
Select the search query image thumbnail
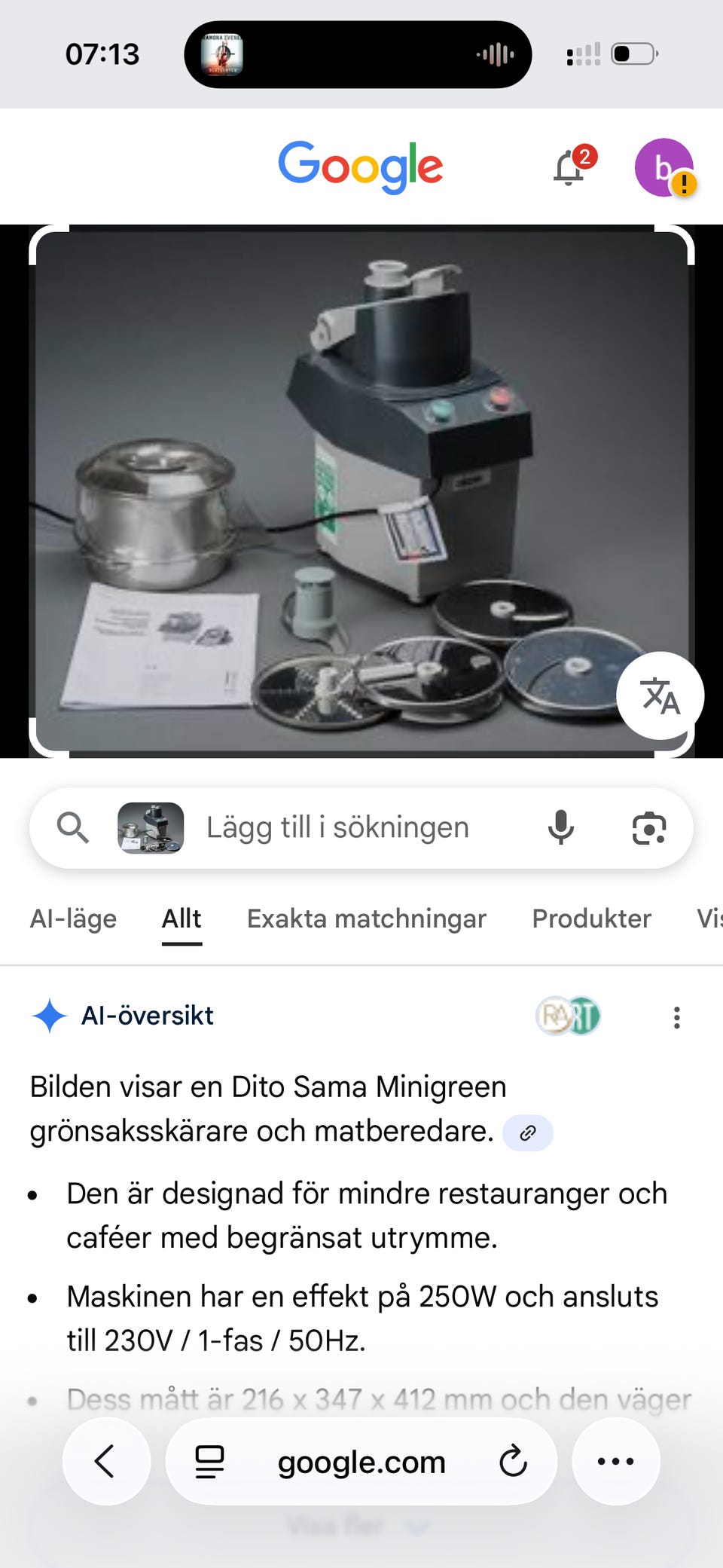click(150, 827)
